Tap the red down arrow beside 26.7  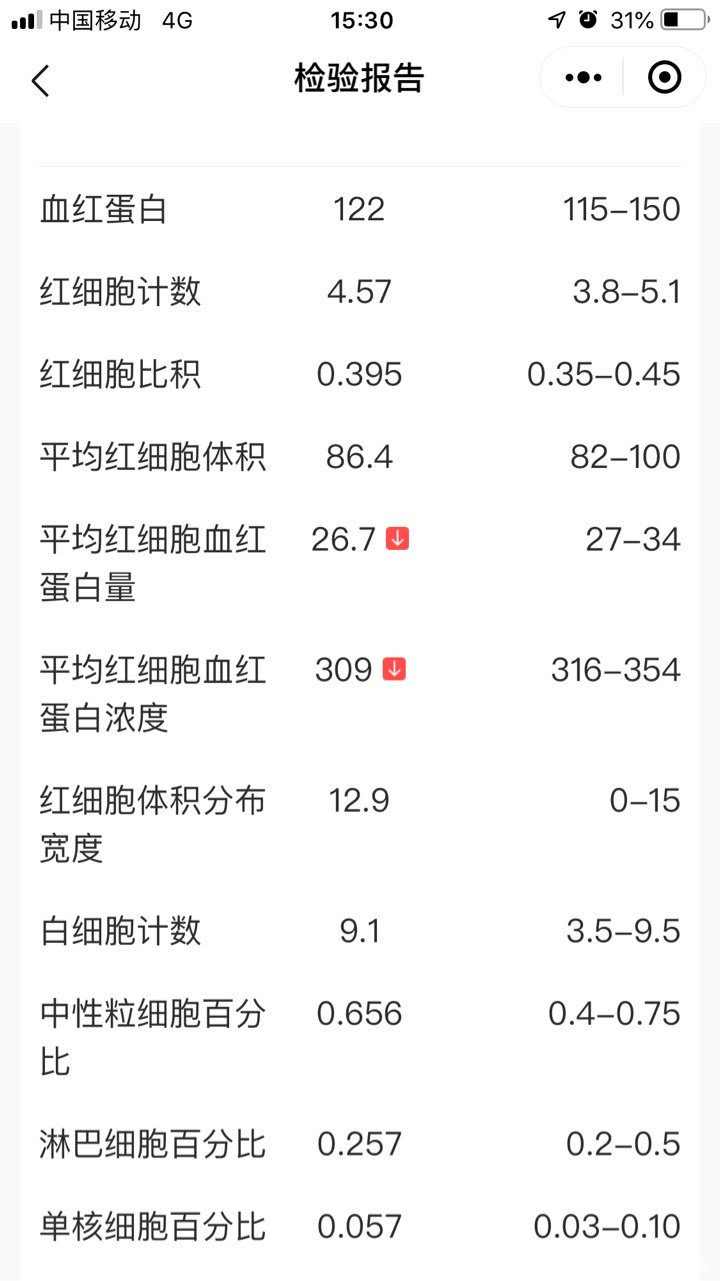click(398, 539)
